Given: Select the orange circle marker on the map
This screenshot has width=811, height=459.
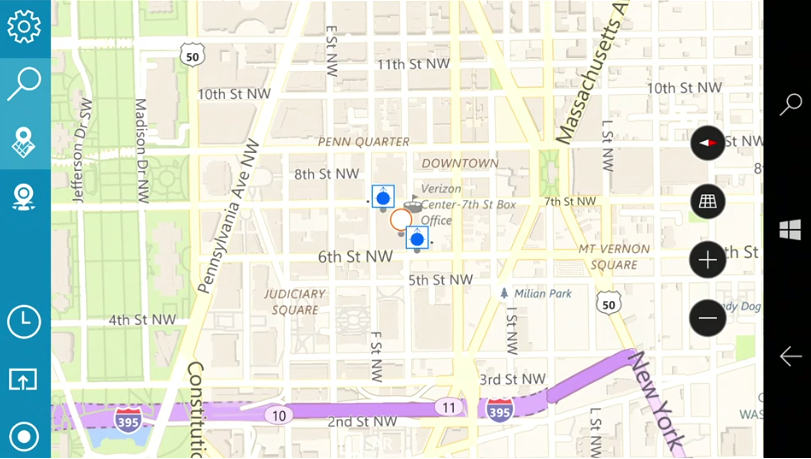Looking at the screenshot, I should [x=401, y=220].
